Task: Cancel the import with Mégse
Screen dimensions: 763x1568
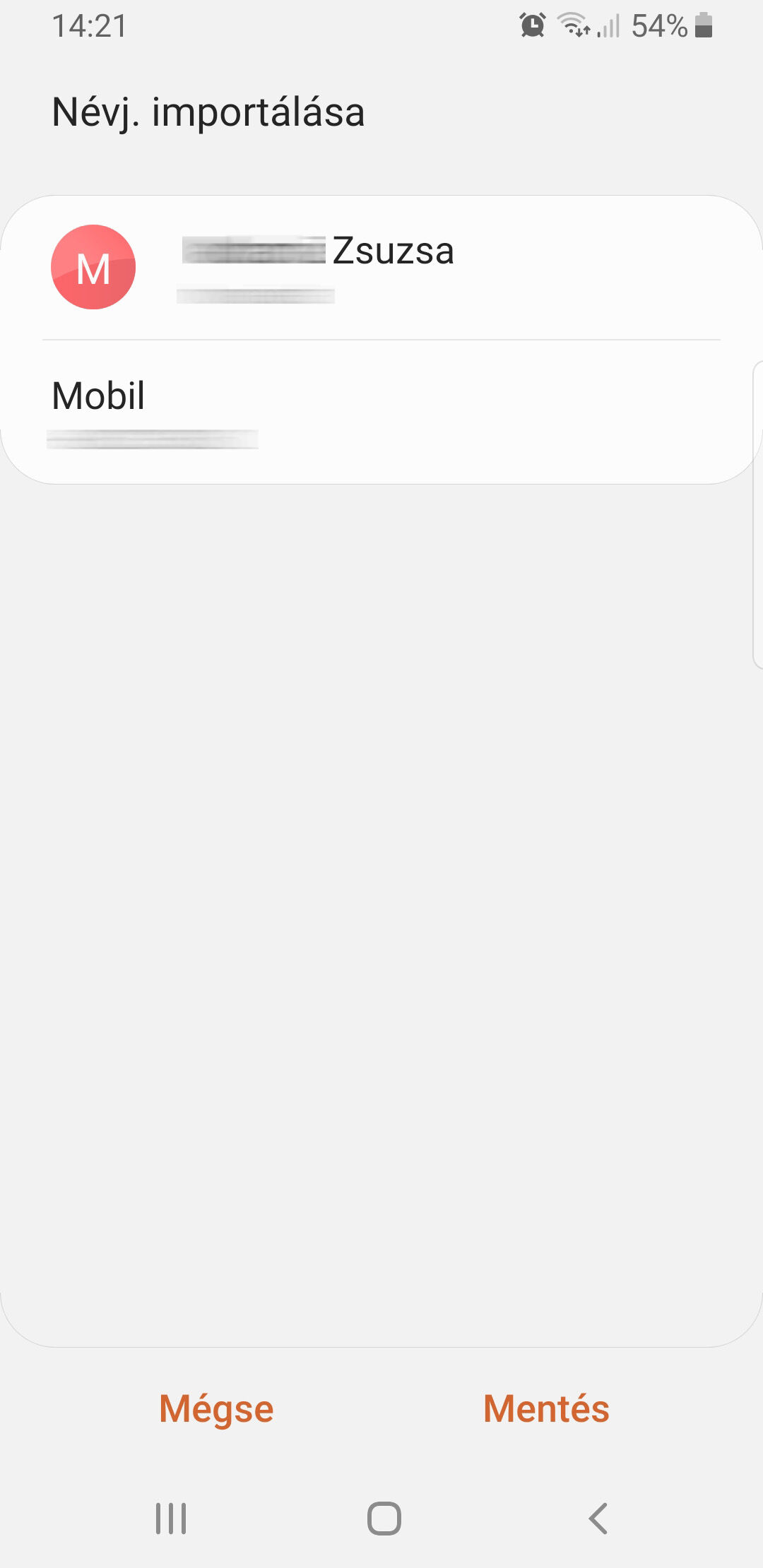Action: pos(216,1409)
